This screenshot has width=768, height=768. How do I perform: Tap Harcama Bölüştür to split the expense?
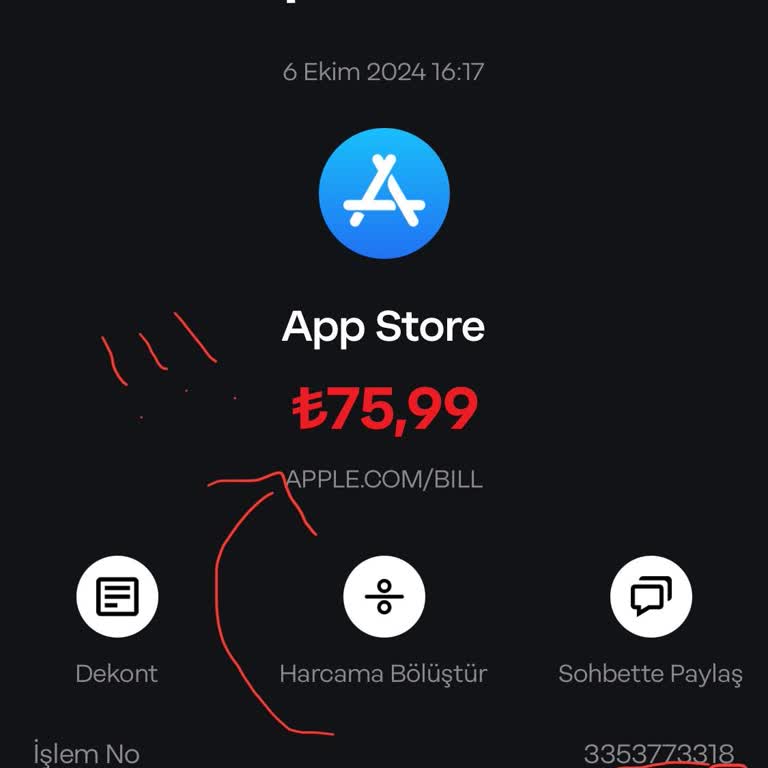coord(383,598)
